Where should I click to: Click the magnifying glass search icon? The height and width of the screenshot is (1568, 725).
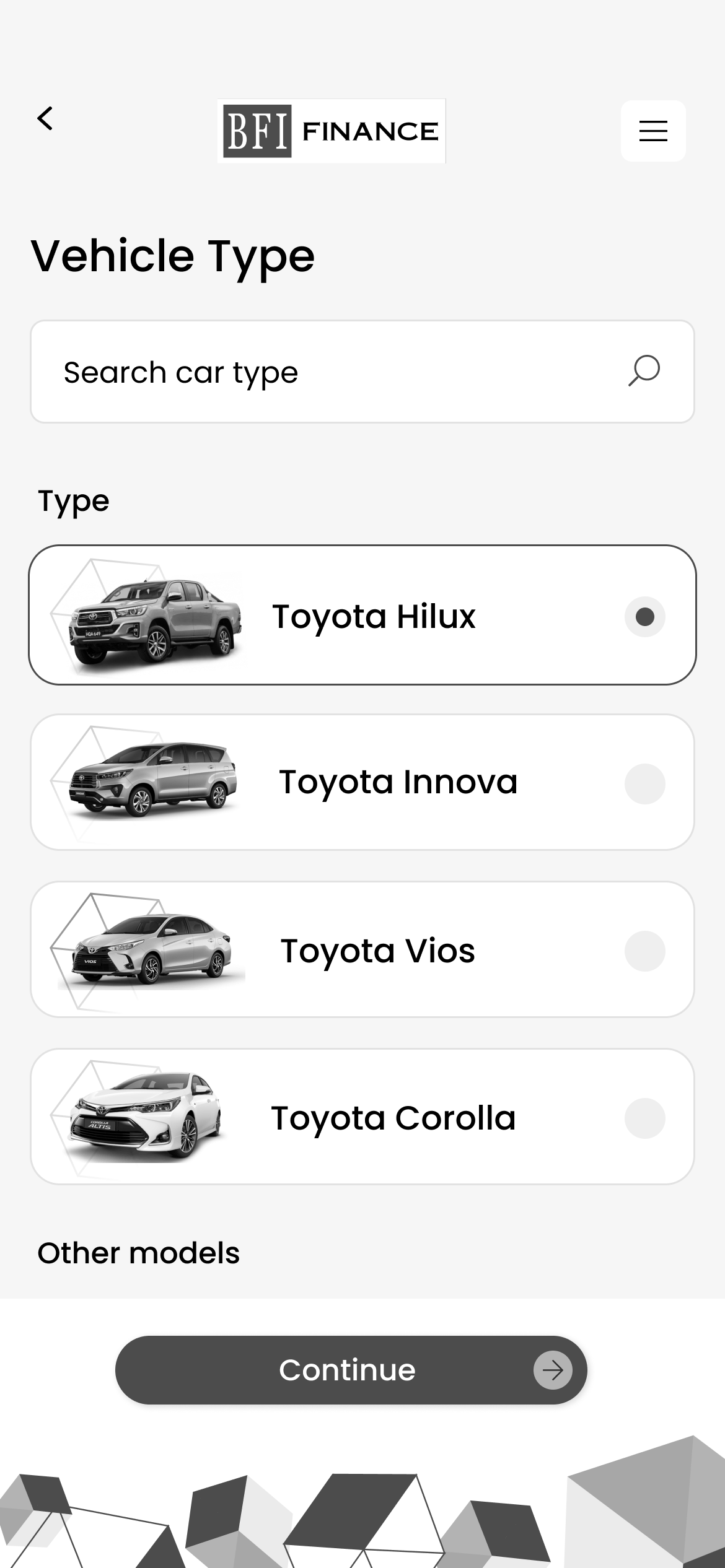(643, 371)
